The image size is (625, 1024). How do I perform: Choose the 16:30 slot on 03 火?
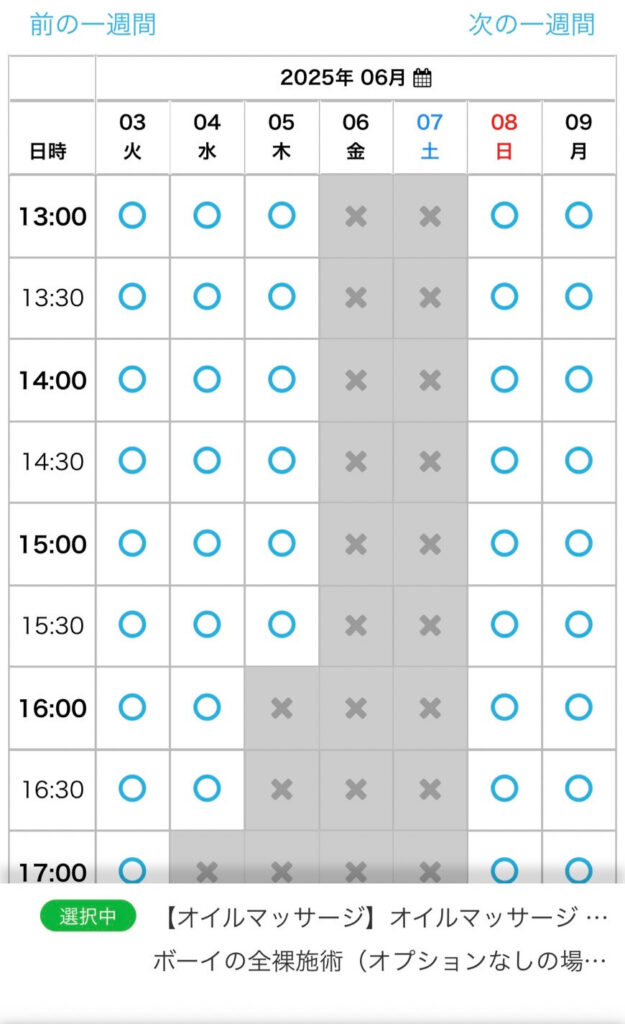(133, 789)
